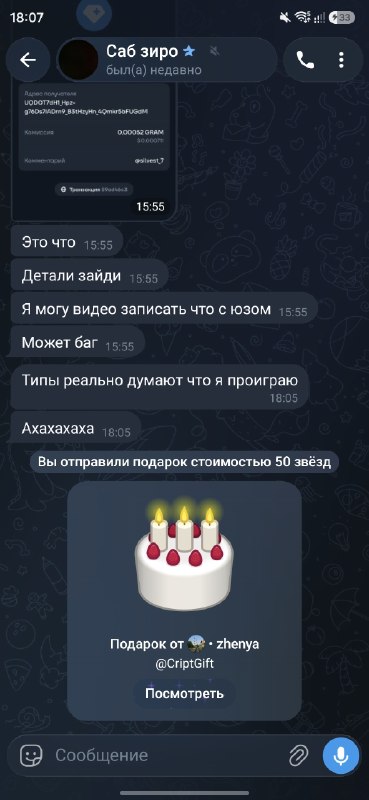Go back to the chat list
The width and height of the screenshot is (369, 800).
tap(28, 60)
